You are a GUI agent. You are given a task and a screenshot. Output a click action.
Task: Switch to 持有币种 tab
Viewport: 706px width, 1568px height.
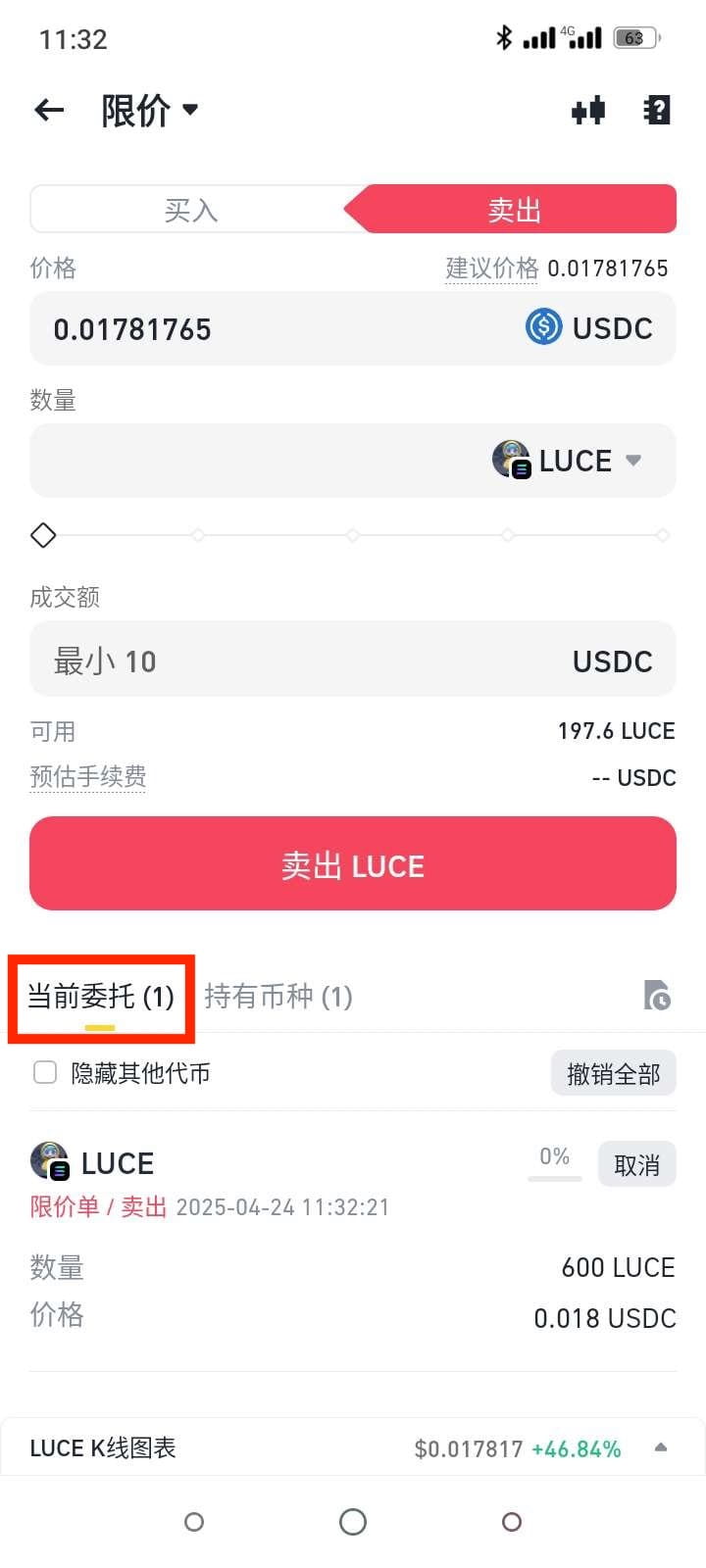(278, 997)
